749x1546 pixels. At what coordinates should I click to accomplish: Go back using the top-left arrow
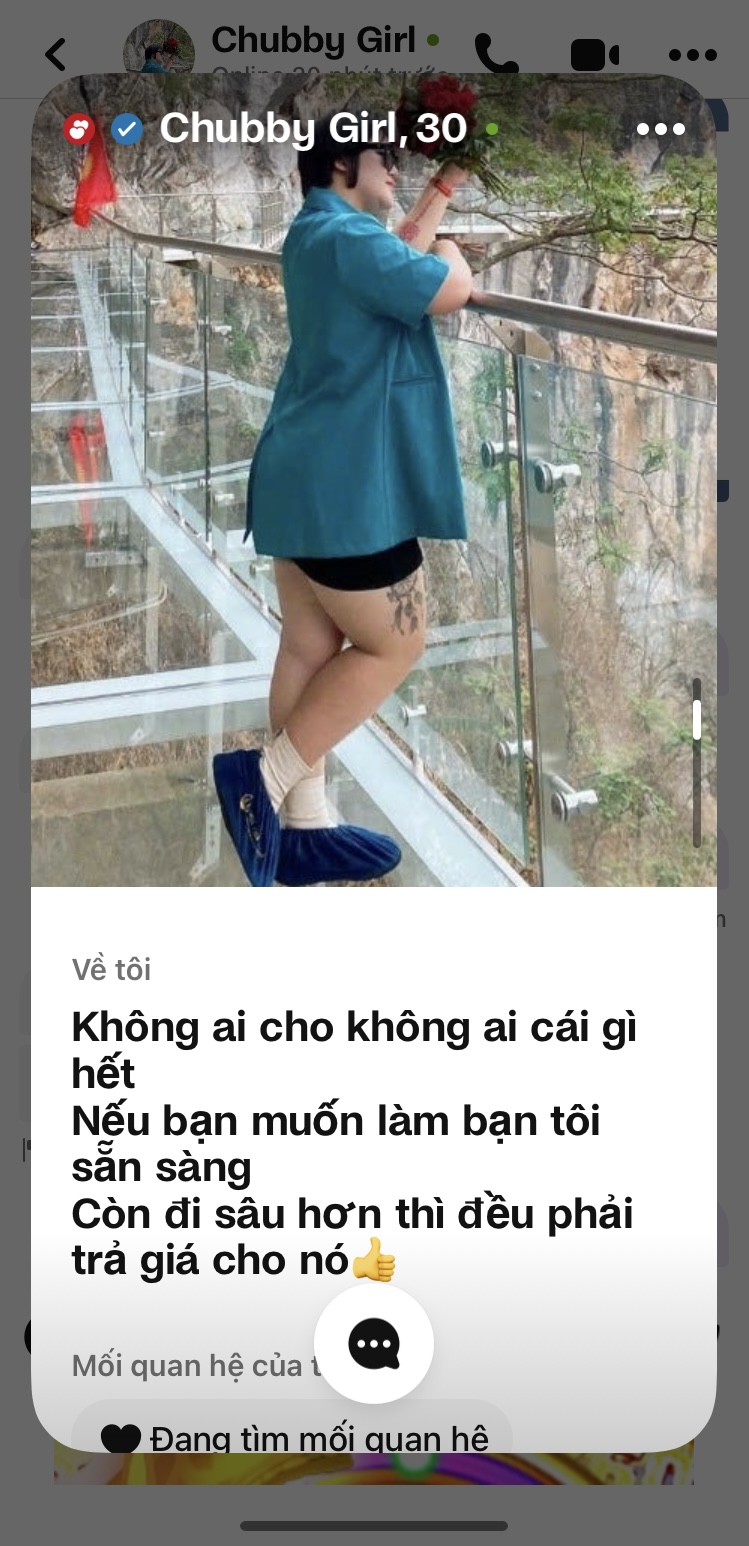click(56, 54)
